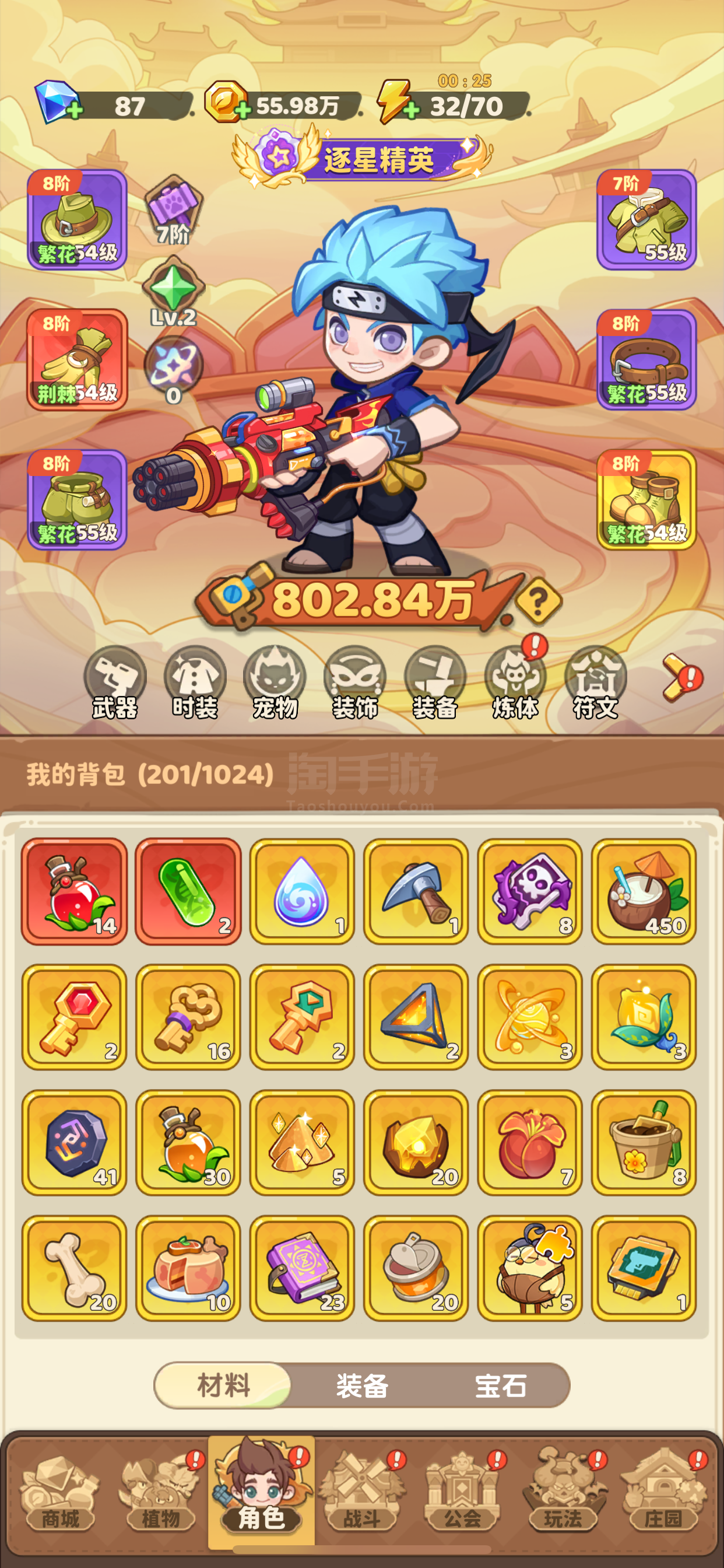The image size is (724, 1568).
Task: Add gold coins with the plus icon
Action: [242, 110]
